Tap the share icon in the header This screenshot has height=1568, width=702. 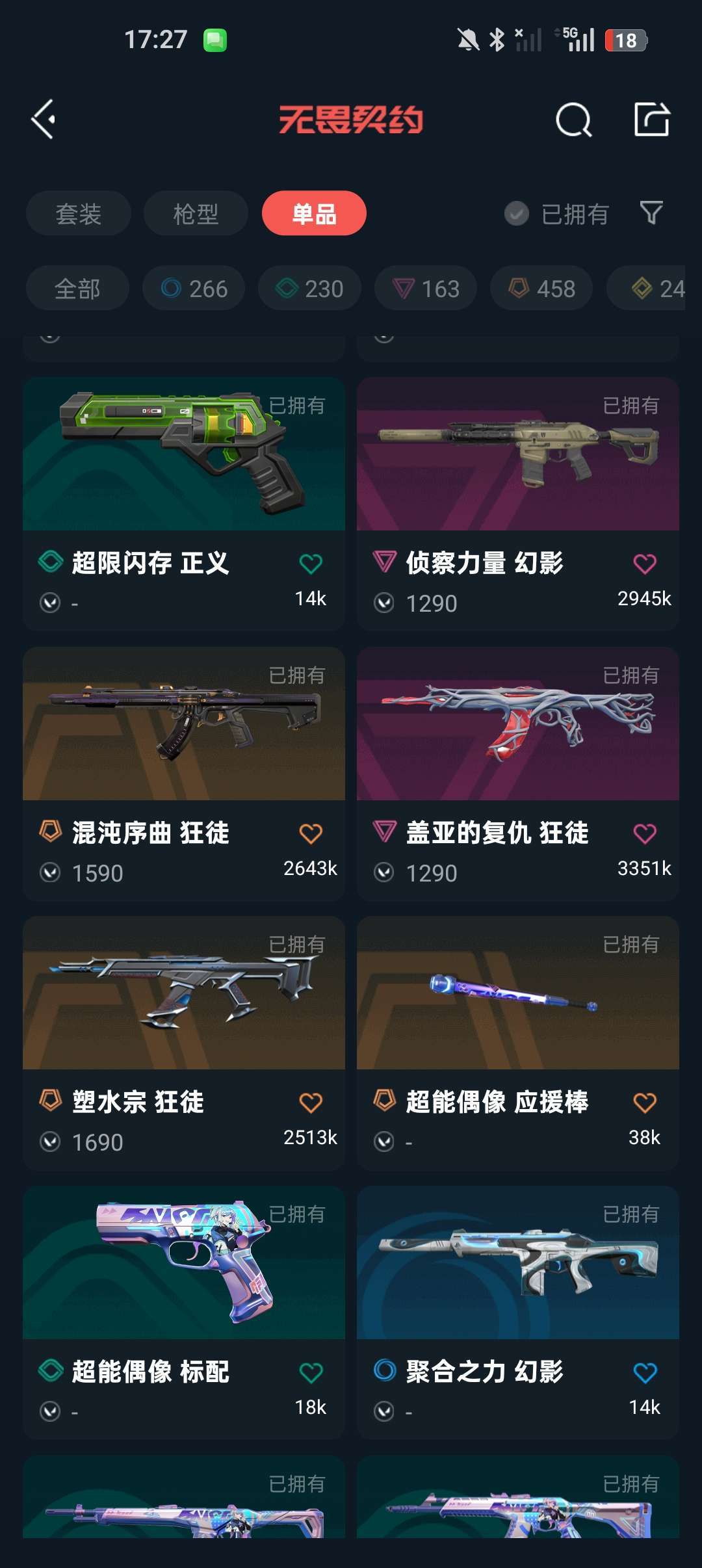(651, 119)
